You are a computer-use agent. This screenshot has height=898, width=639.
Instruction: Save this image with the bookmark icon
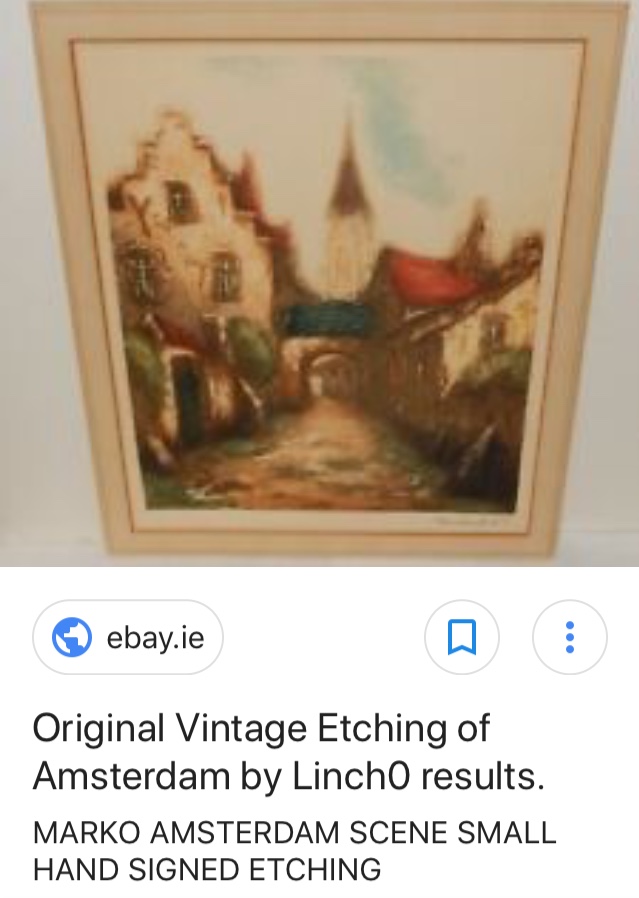pyautogui.click(x=462, y=637)
